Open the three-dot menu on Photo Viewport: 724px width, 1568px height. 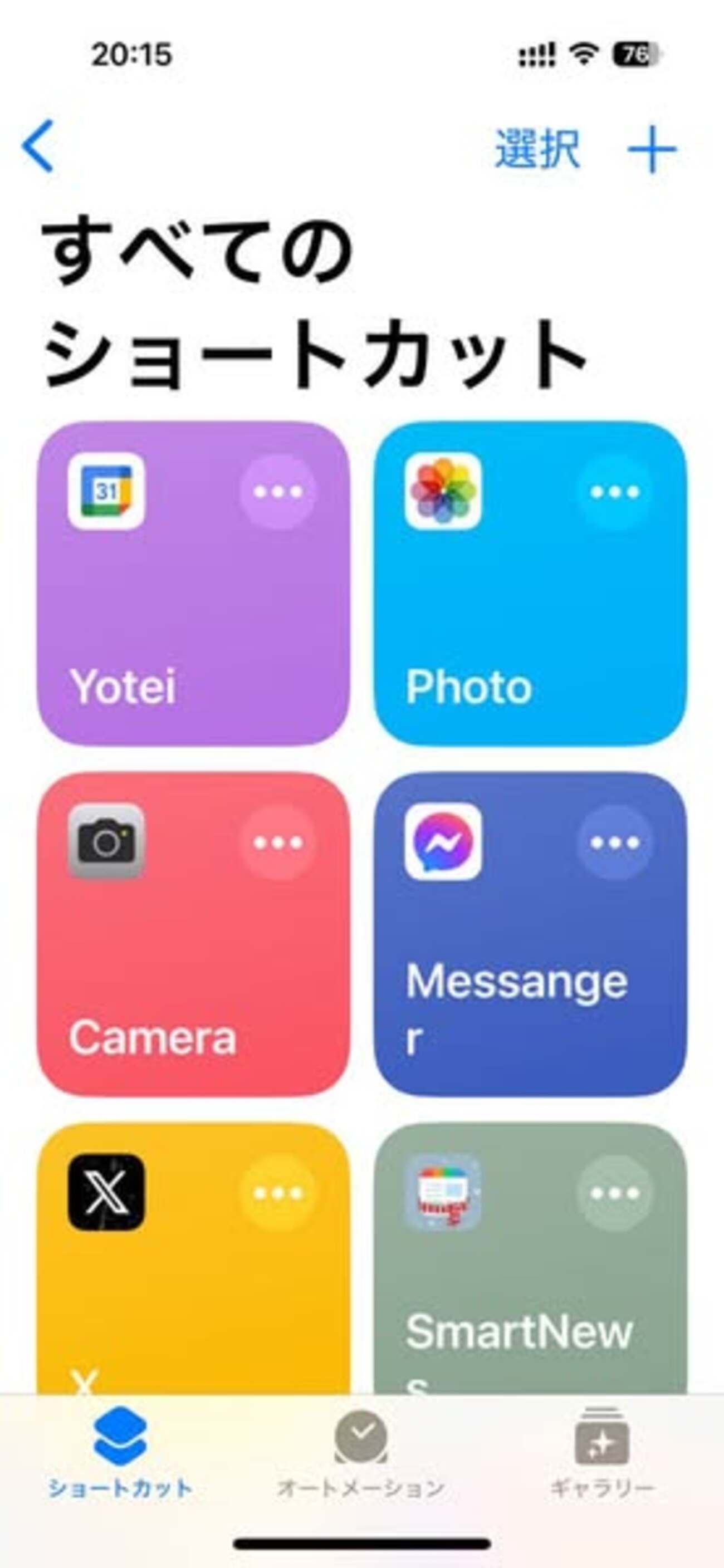(x=614, y=492)
